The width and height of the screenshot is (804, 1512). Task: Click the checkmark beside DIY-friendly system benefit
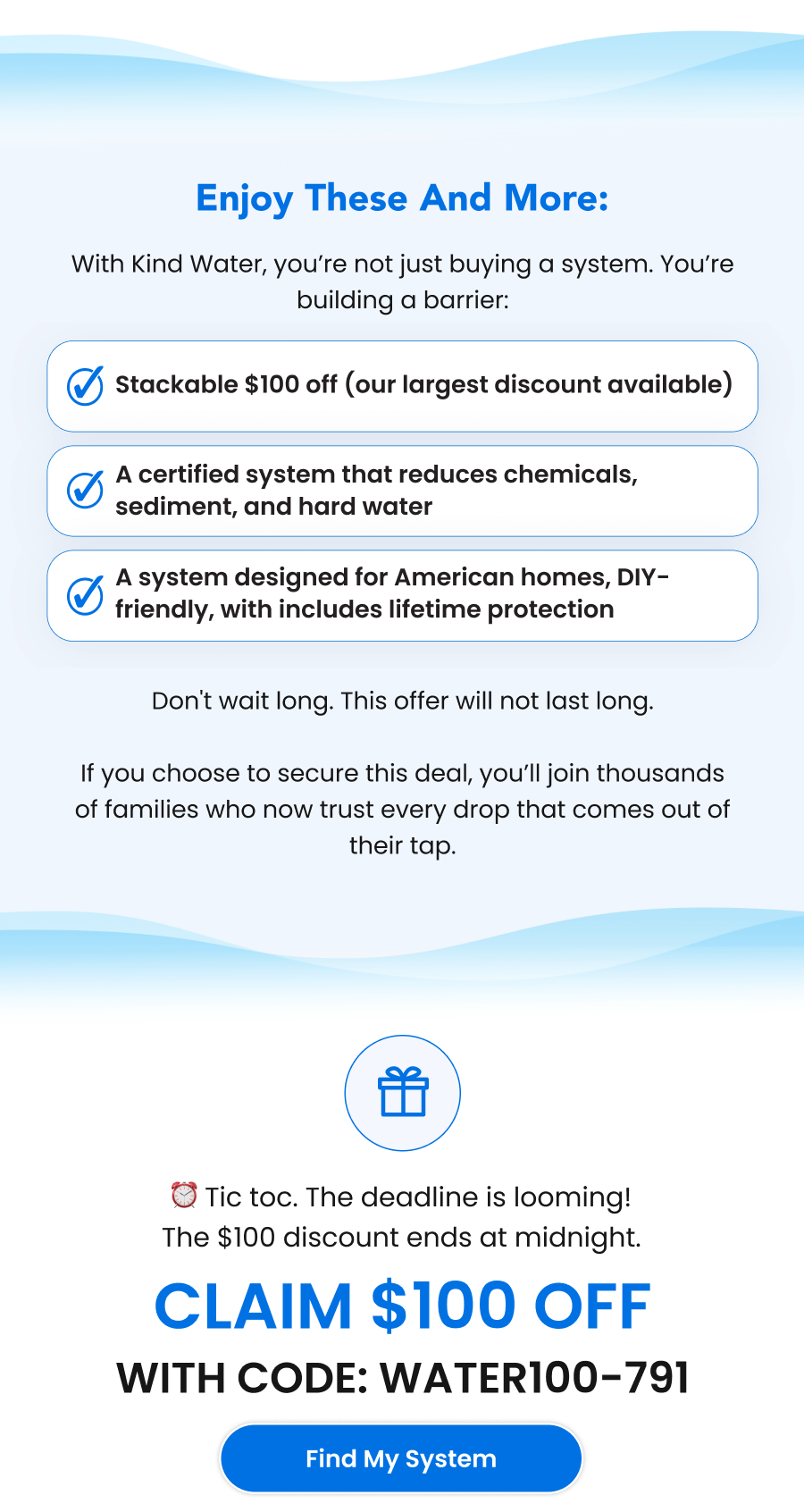84,594
